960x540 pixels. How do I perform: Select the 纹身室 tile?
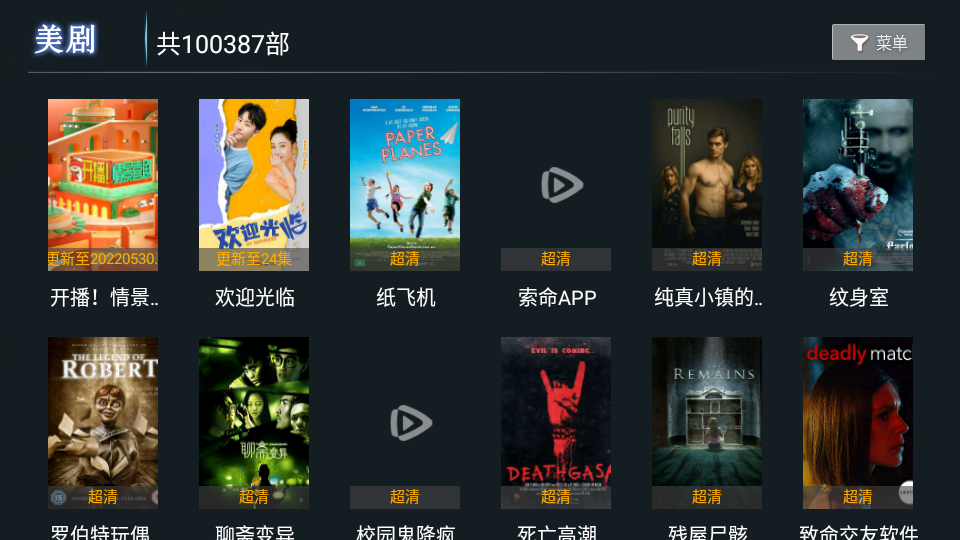pyautogui.click(x=858, y=185)
